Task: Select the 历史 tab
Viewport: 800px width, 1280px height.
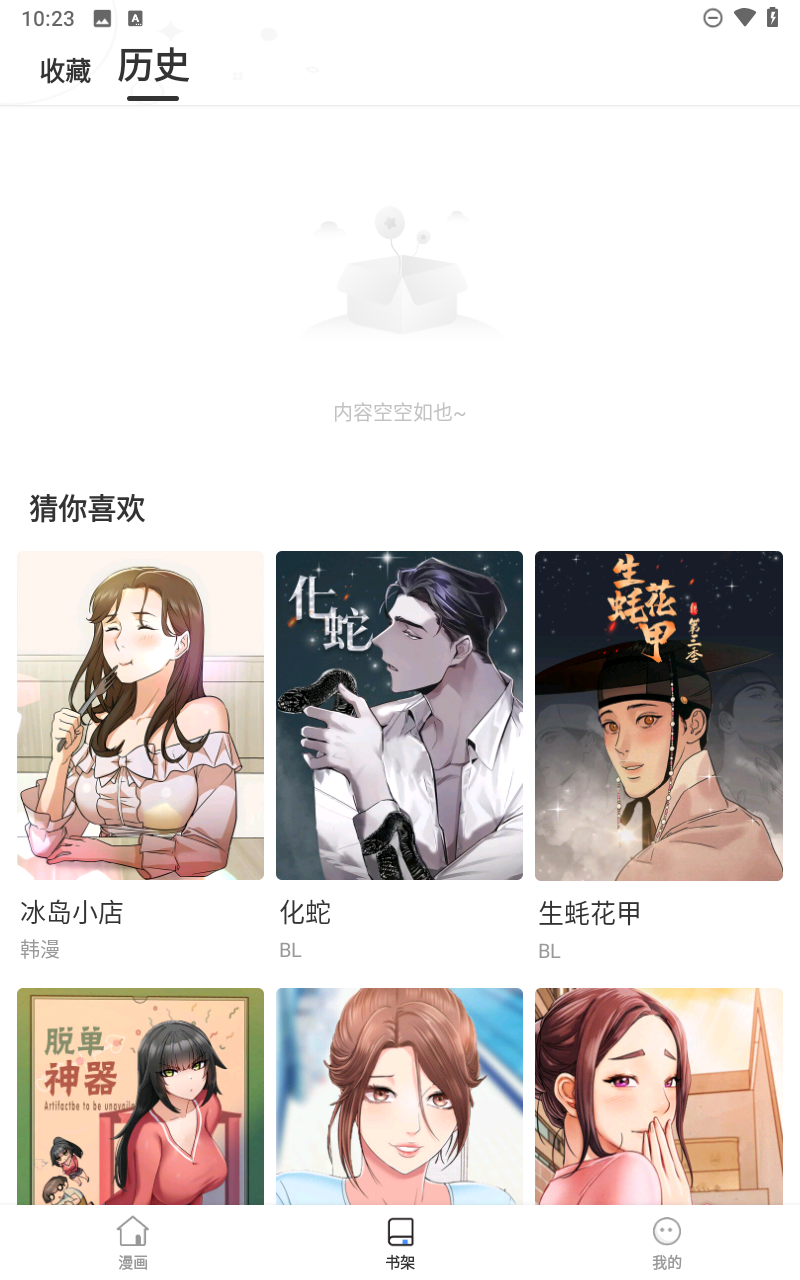Action: point(153,67)
